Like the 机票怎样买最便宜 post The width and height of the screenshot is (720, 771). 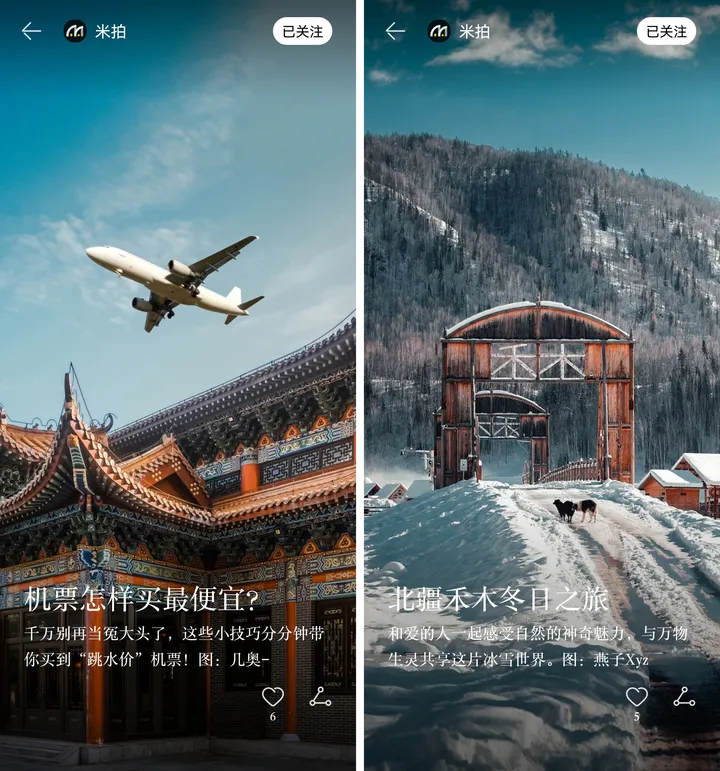pos(273,697)
